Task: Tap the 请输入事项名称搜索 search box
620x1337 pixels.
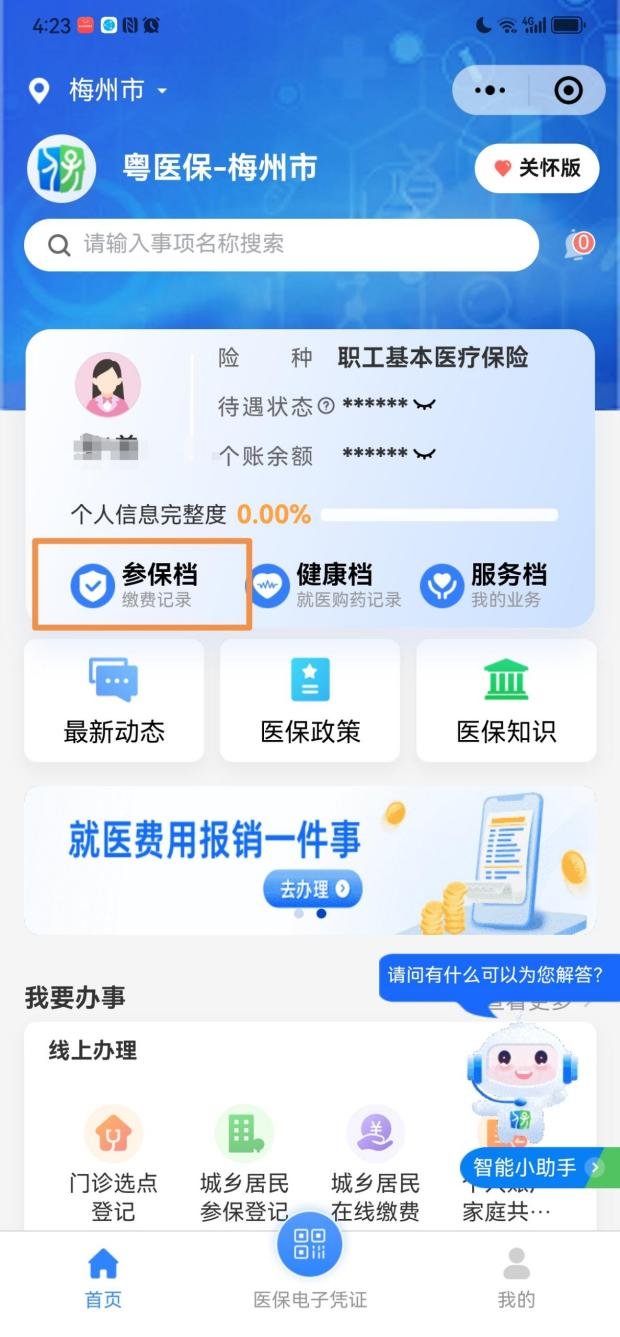Action: point(281,244)
